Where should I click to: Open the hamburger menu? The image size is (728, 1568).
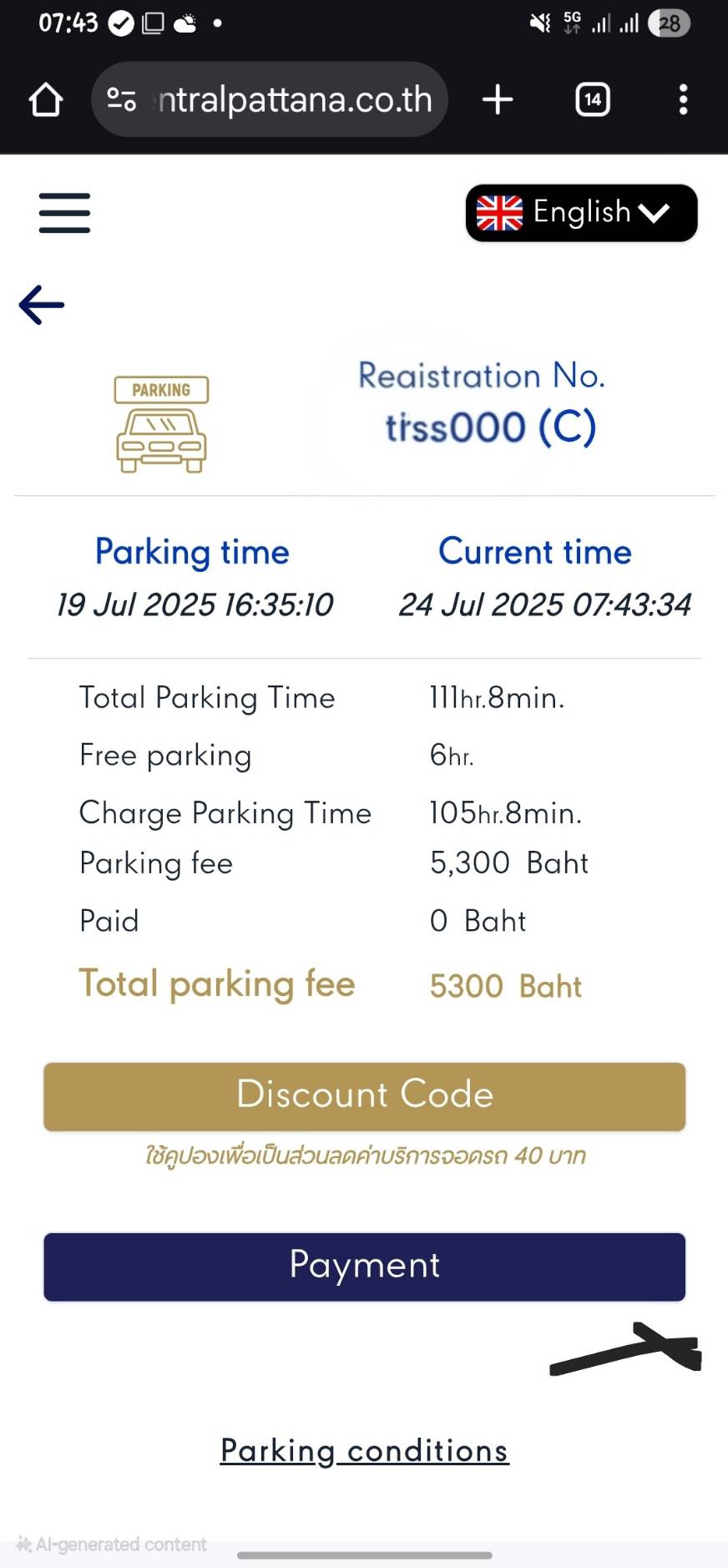click(x=64, y=213)
